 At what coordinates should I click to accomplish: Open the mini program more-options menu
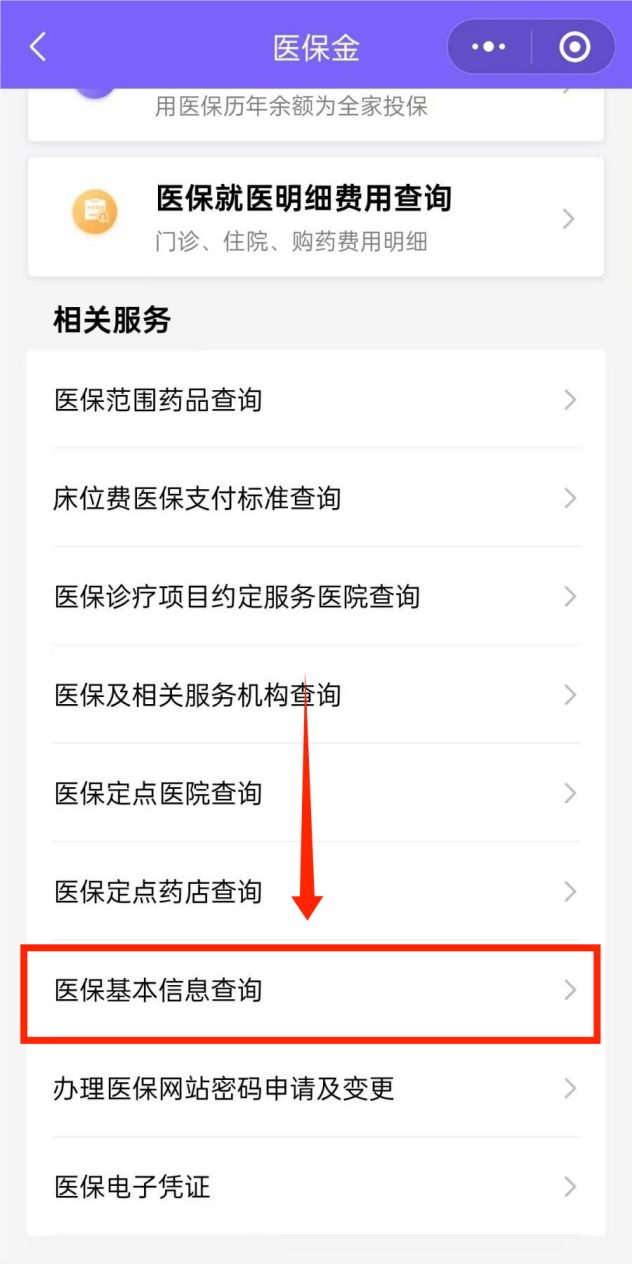[489, 47]
